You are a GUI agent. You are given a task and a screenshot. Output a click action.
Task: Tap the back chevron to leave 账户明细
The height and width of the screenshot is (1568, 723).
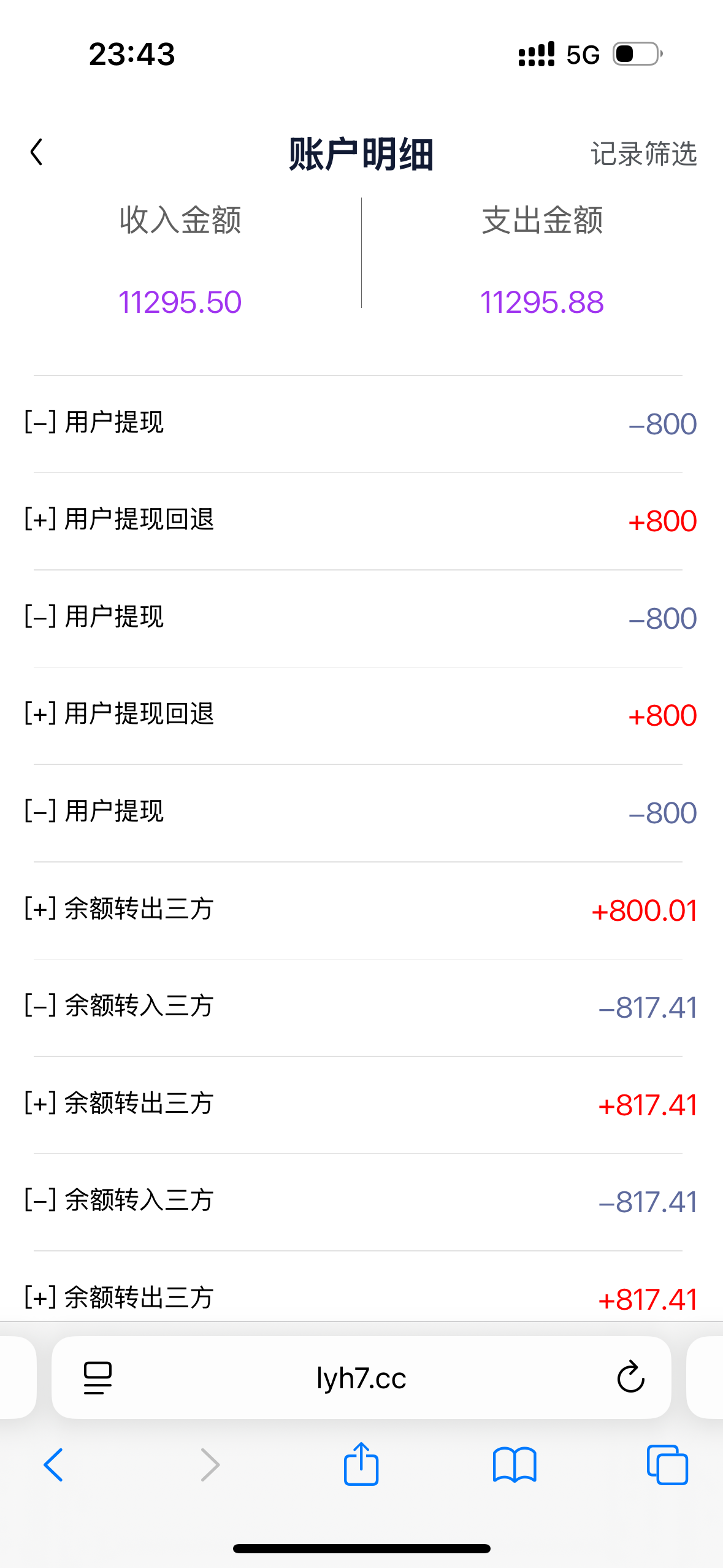(37, 152)
